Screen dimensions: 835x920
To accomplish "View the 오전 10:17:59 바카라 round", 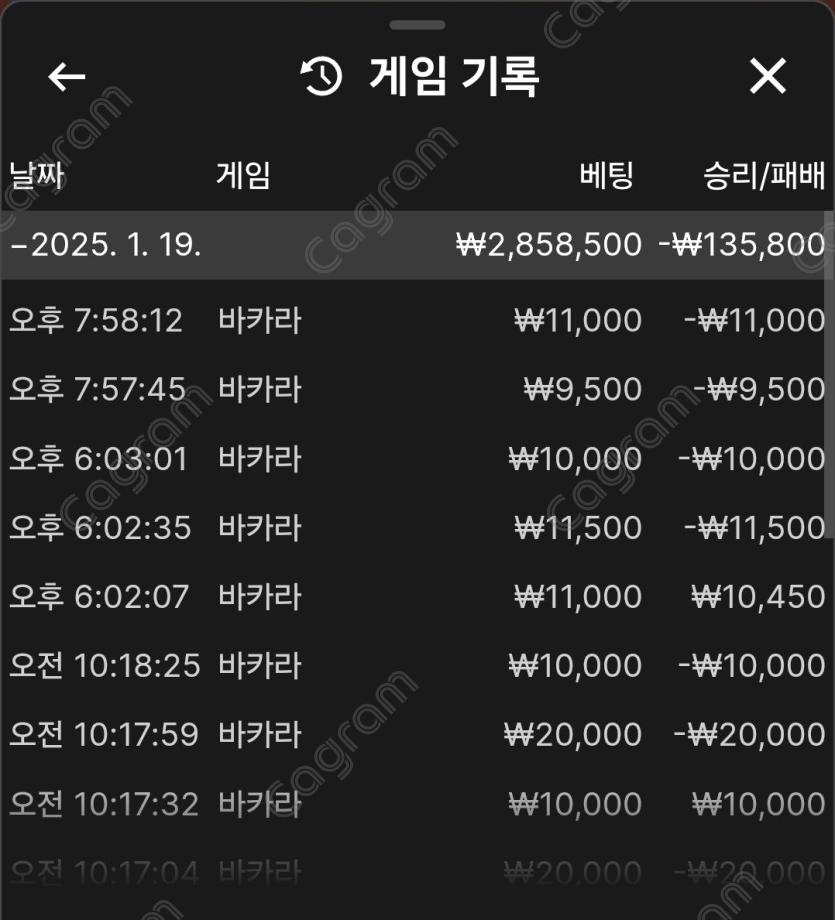I will click(416, 735).
